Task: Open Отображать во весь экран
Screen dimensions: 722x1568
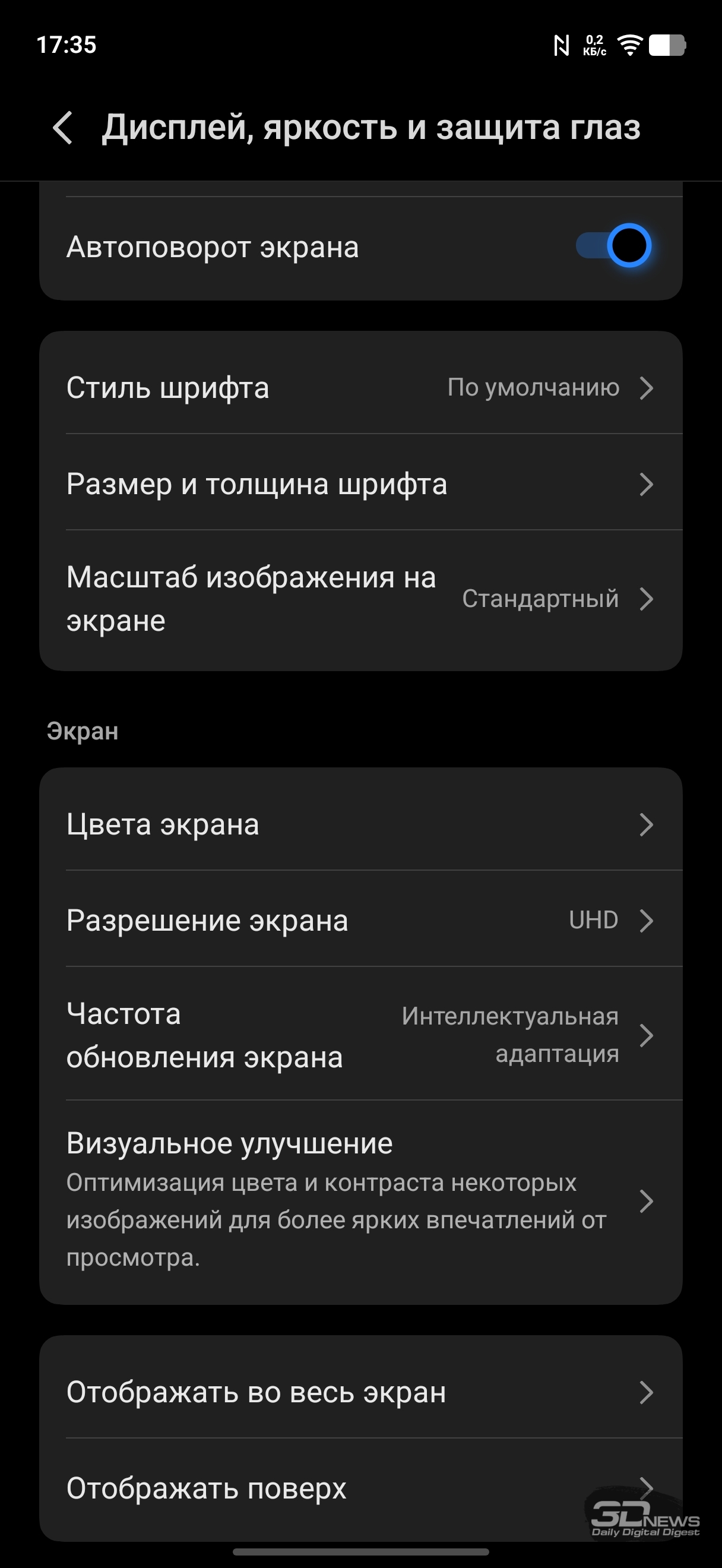Action: pyautogui.click(x=360, y=1392)
